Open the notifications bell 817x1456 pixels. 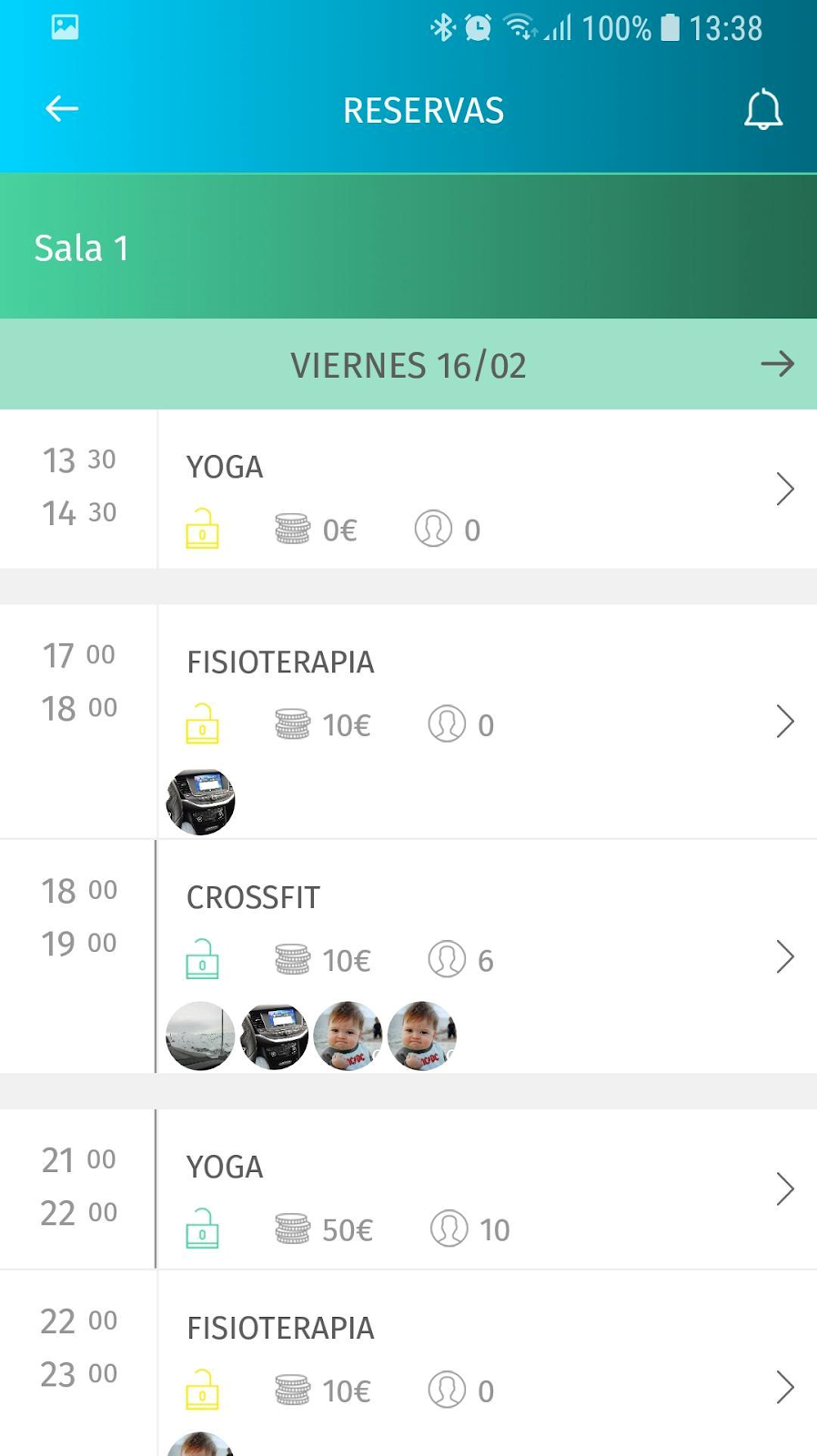[x=762, y=110]
